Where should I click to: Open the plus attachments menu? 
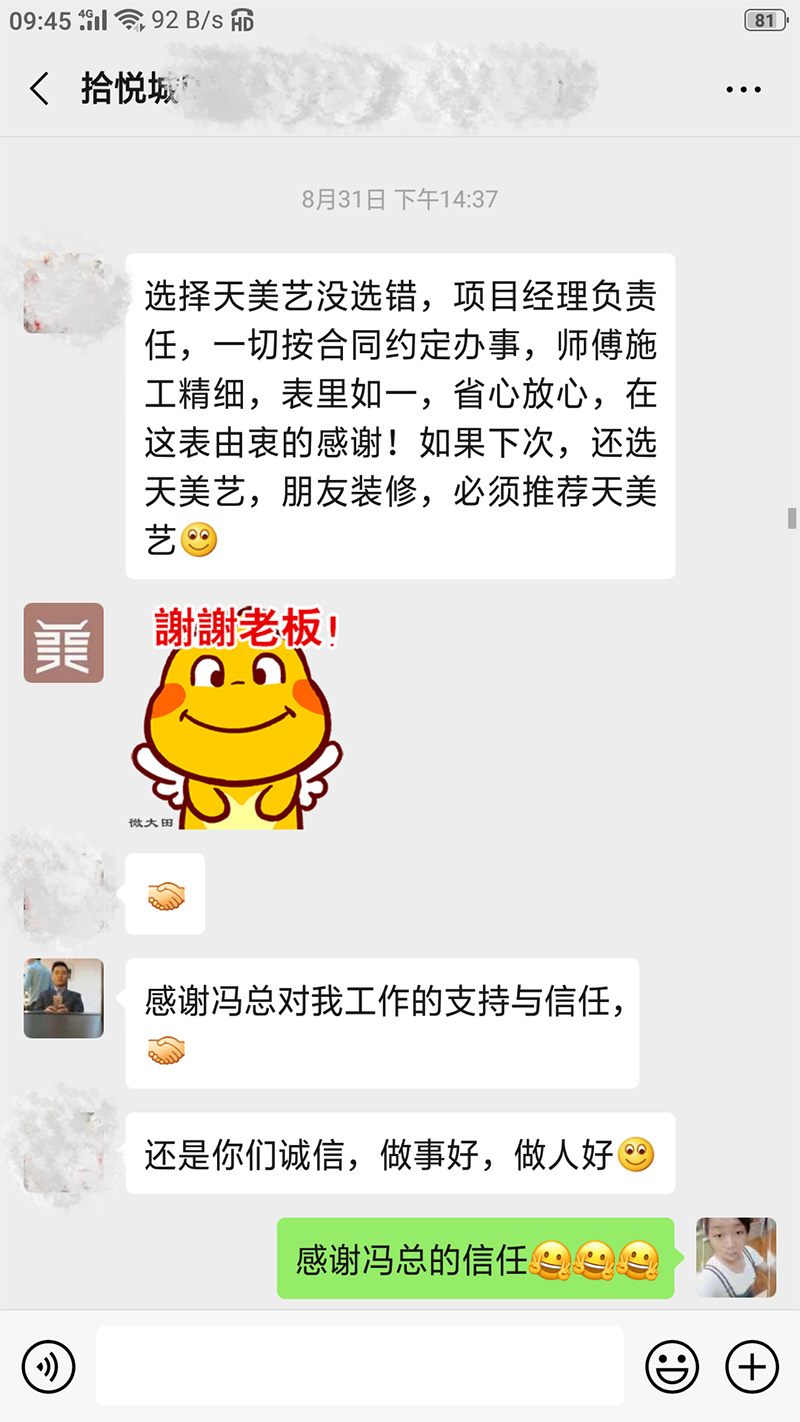tap(751, 1366)
